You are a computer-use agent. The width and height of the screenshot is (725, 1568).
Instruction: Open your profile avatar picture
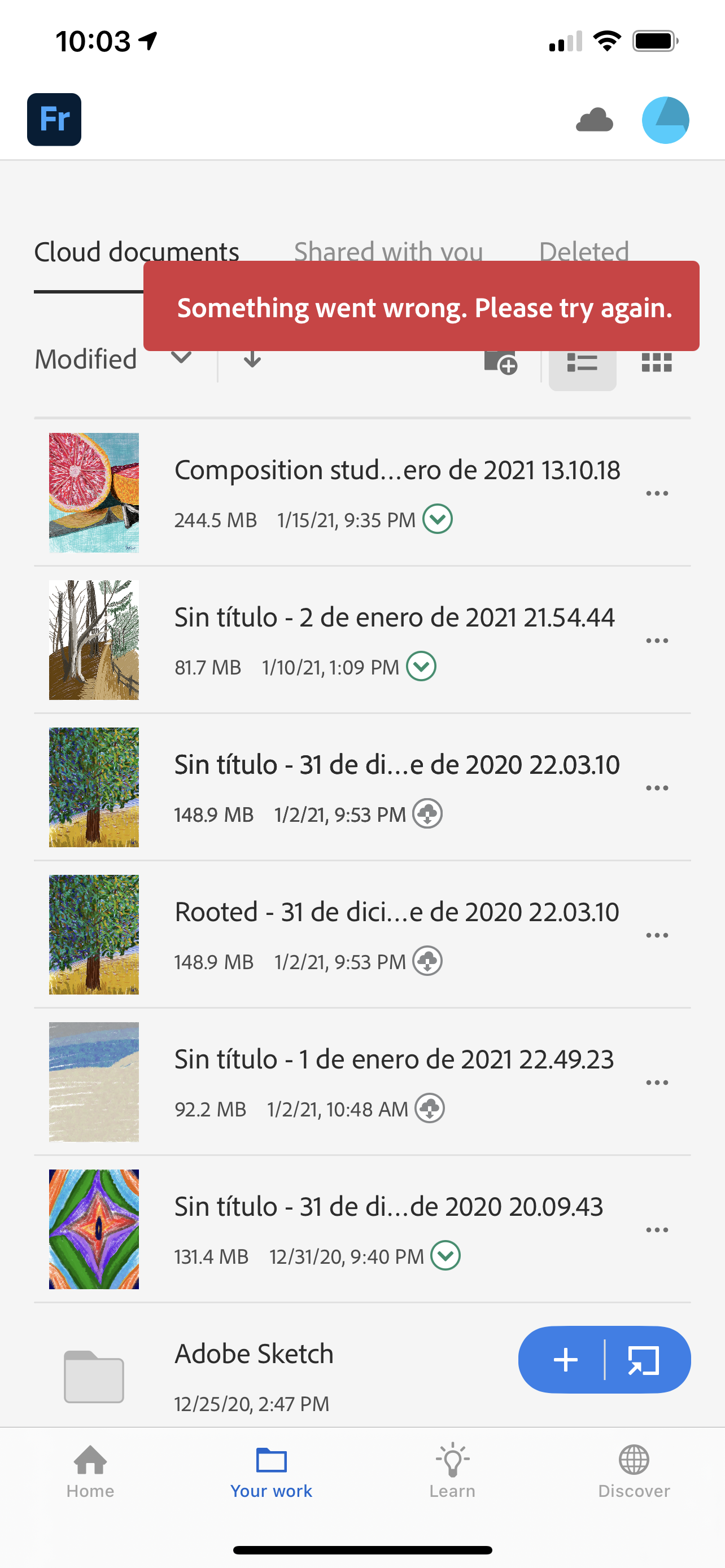pos(665,119)
